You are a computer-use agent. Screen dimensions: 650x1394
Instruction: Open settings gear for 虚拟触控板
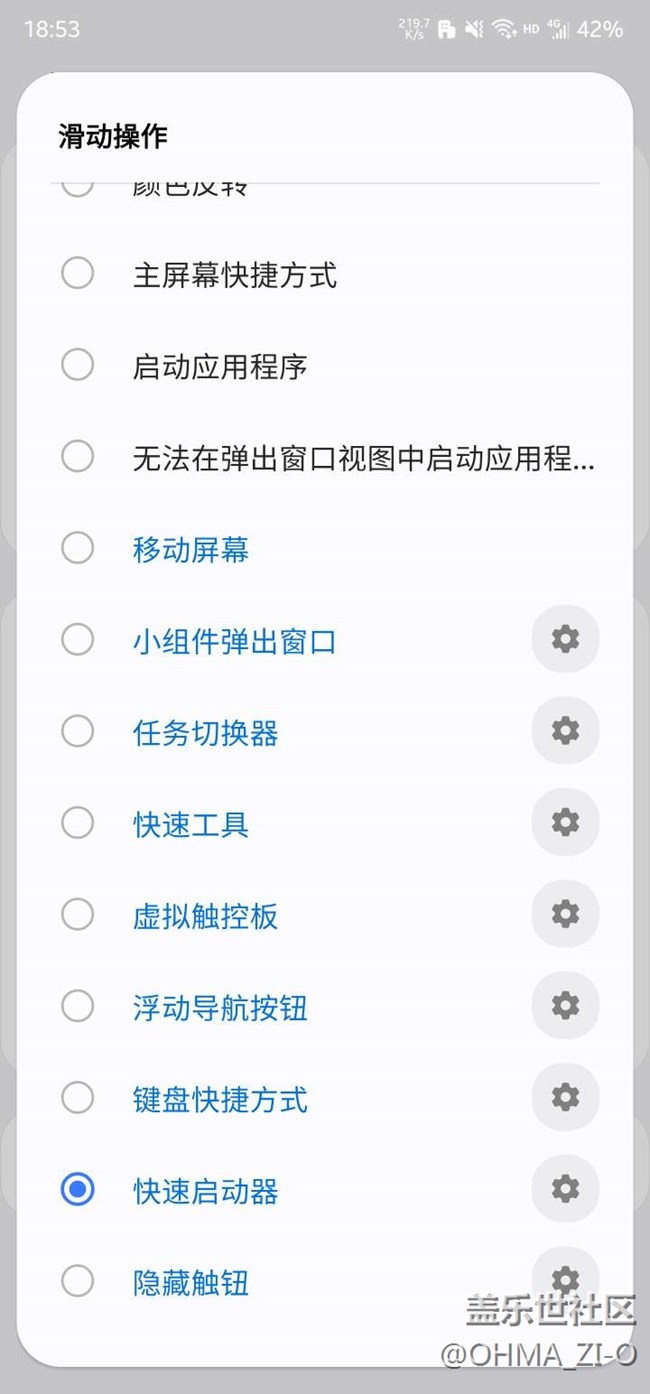pos(565,914)
